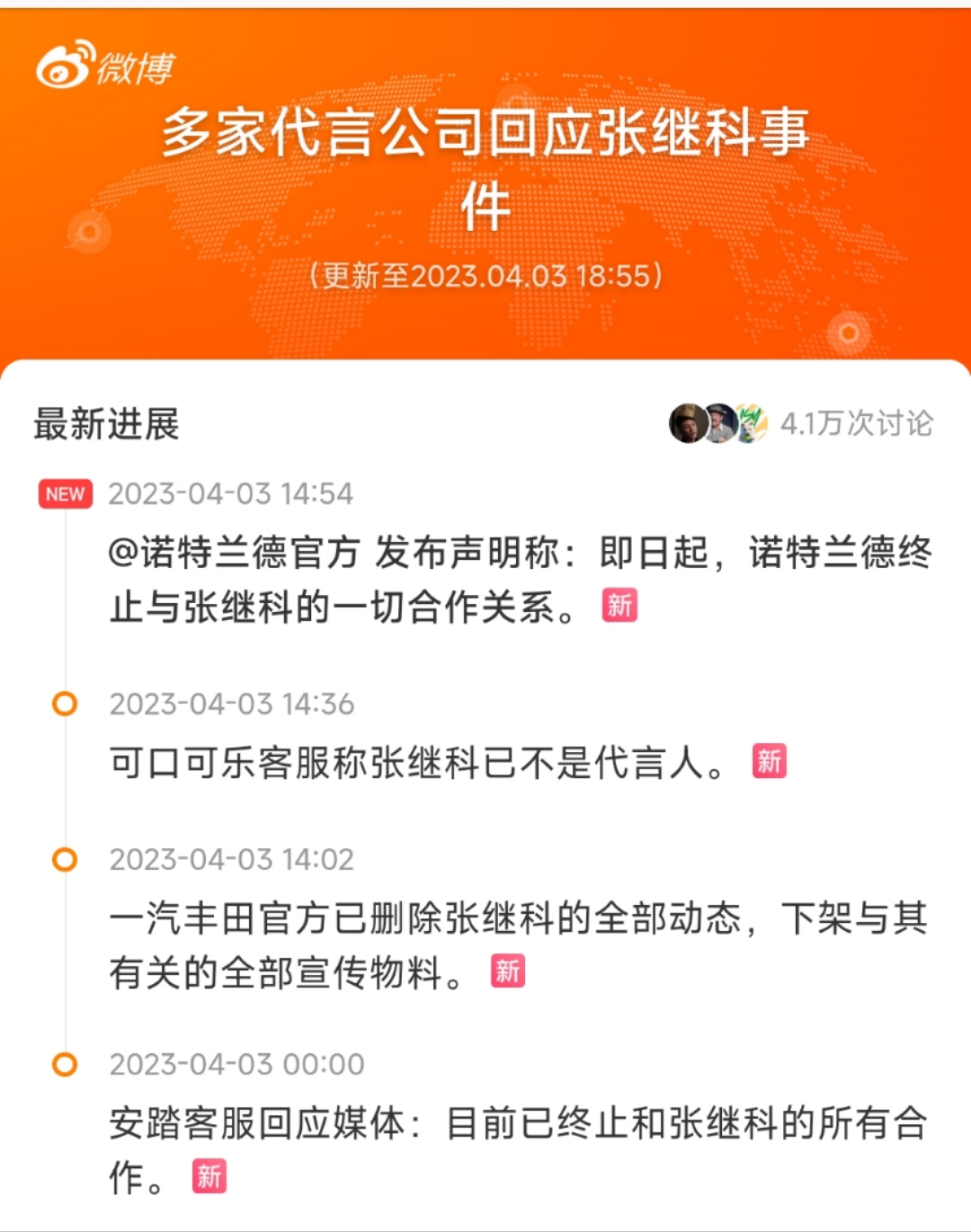The image size is (971, 1232).
Task: View the 一汽丰田官方 update entry
Action: click(x=517, y=945)
